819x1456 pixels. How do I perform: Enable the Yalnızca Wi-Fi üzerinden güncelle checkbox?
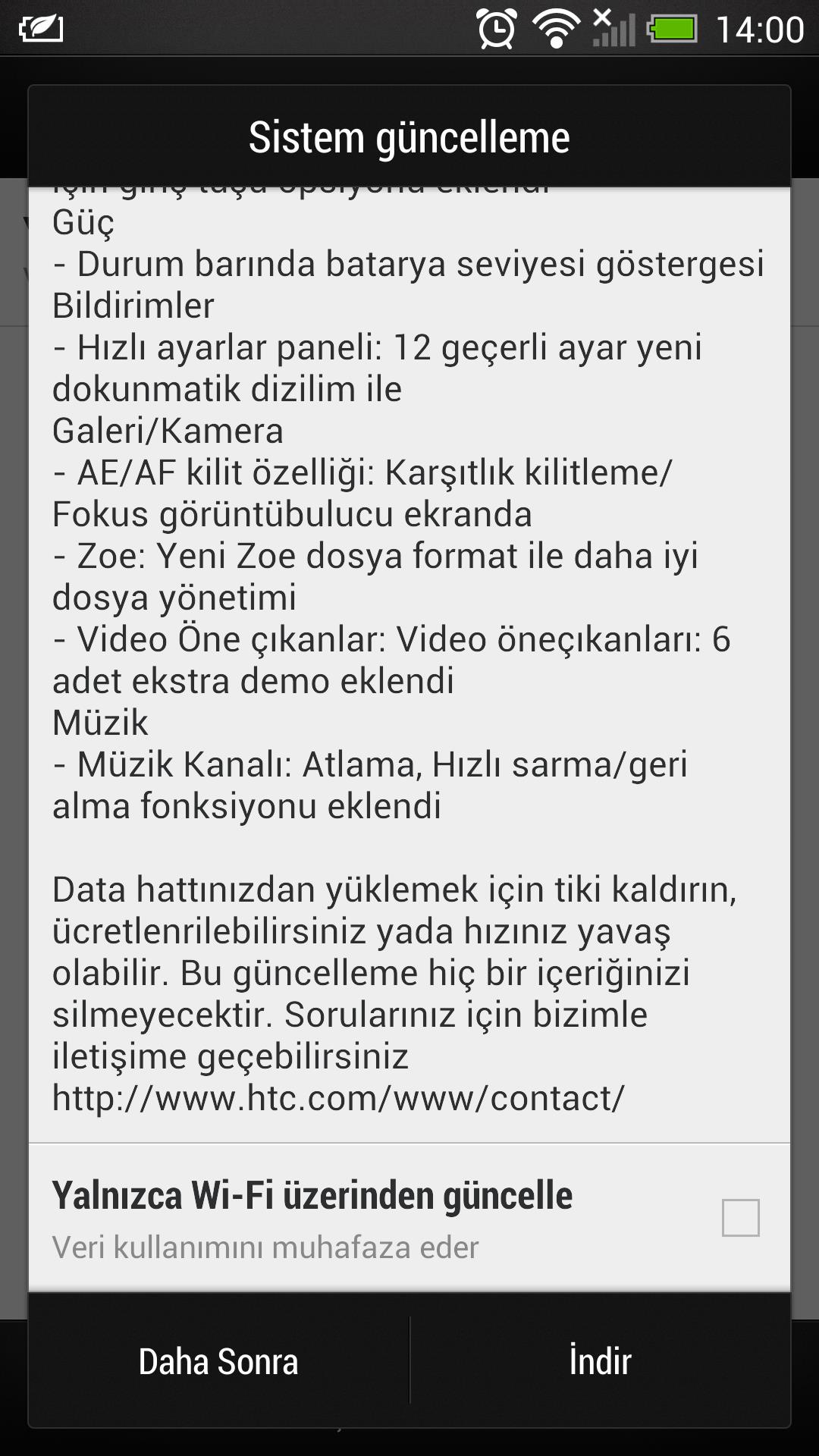tap(740, 1217)
